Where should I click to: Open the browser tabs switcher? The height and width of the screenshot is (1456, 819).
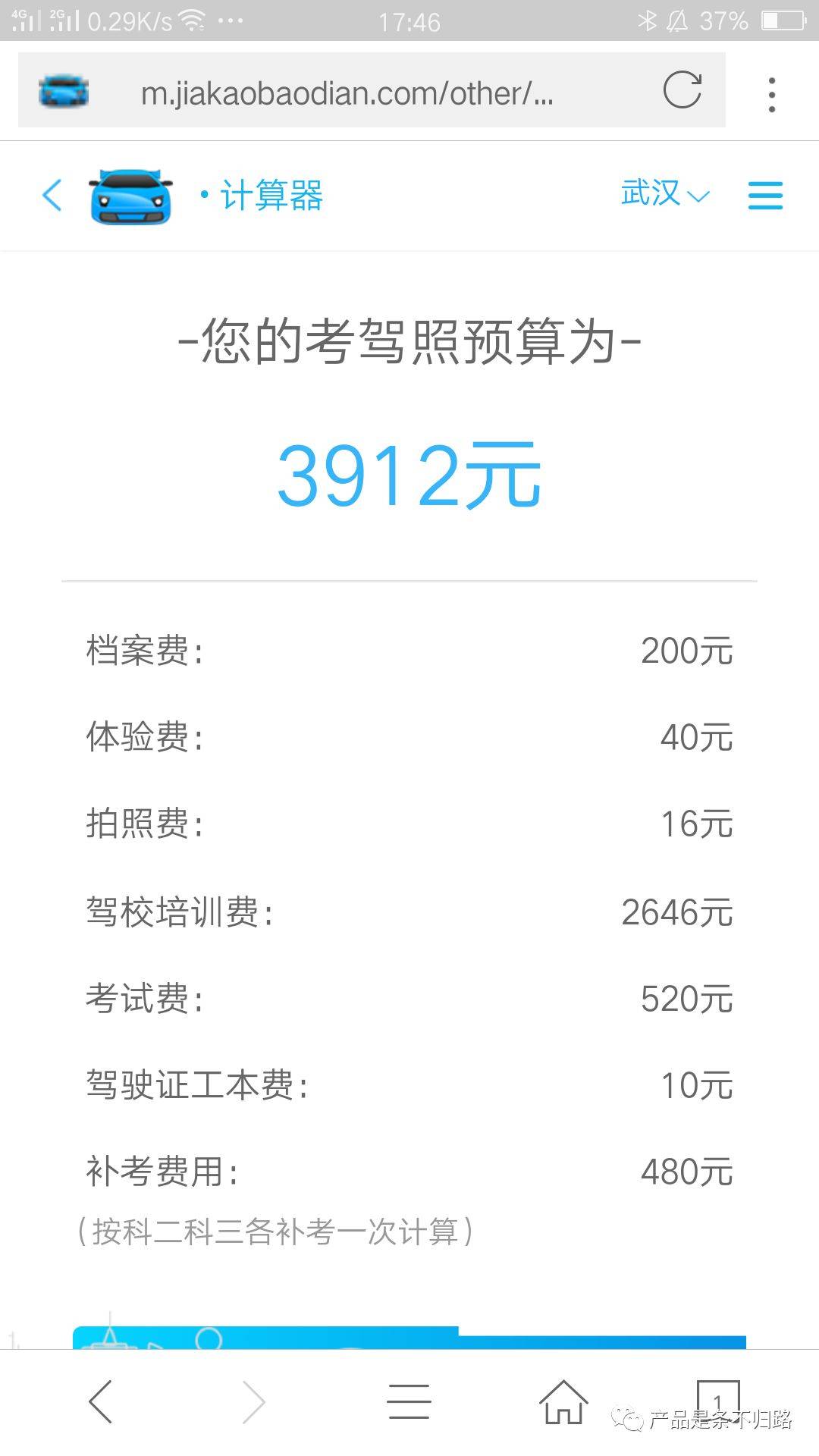click(x=717, y=1399)
